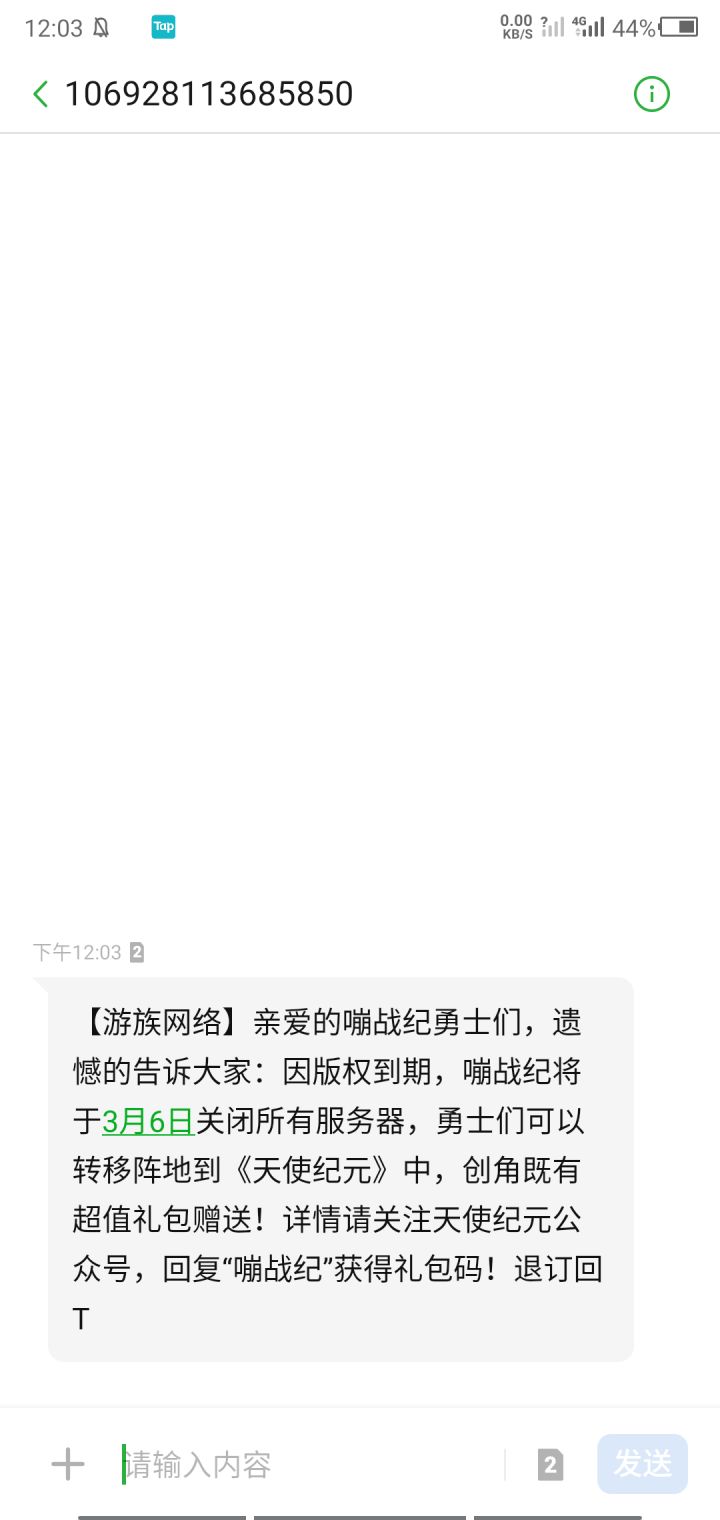
Task: Tap the 发送 send button
Action: (x=643, y=1464)
